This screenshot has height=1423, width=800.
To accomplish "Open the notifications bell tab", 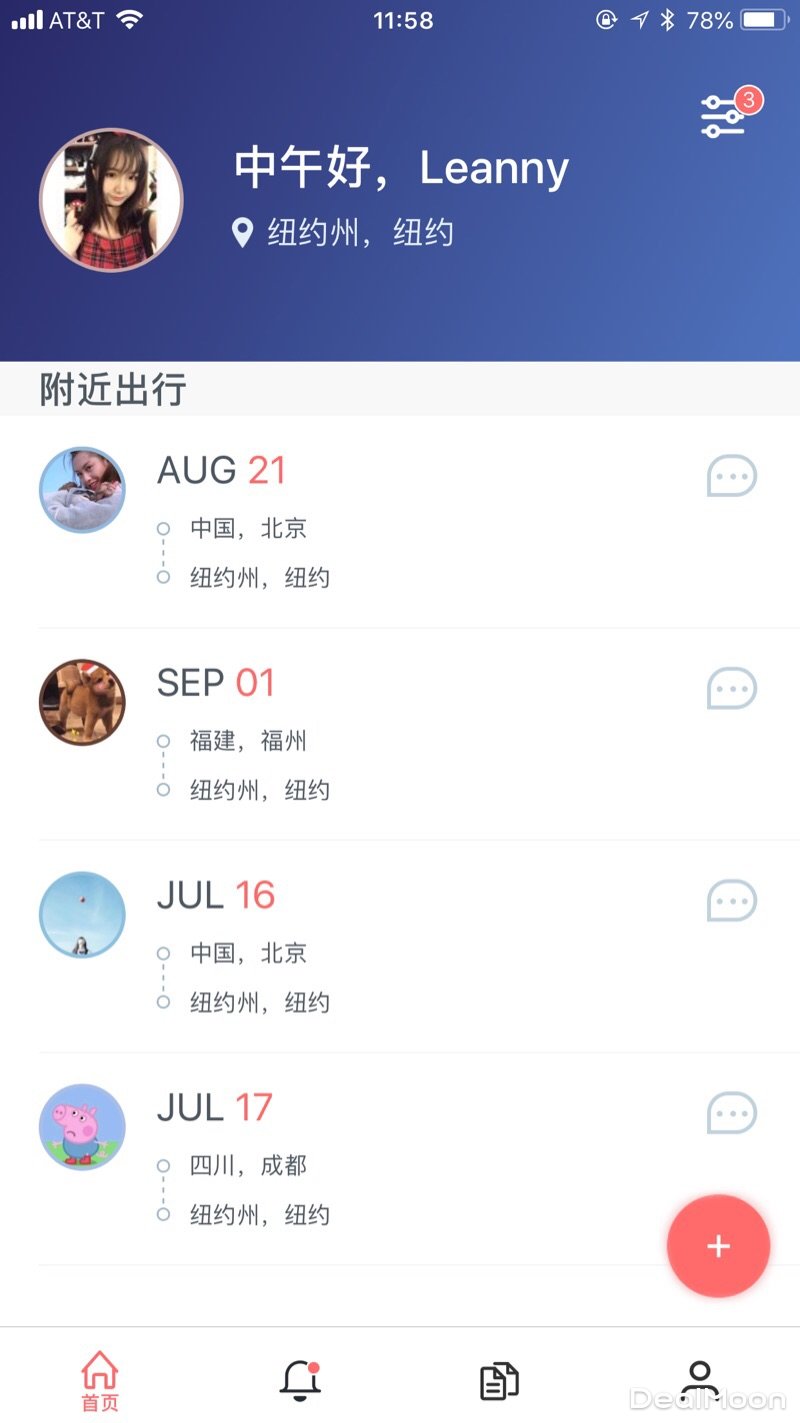I will pos(300,1381).
